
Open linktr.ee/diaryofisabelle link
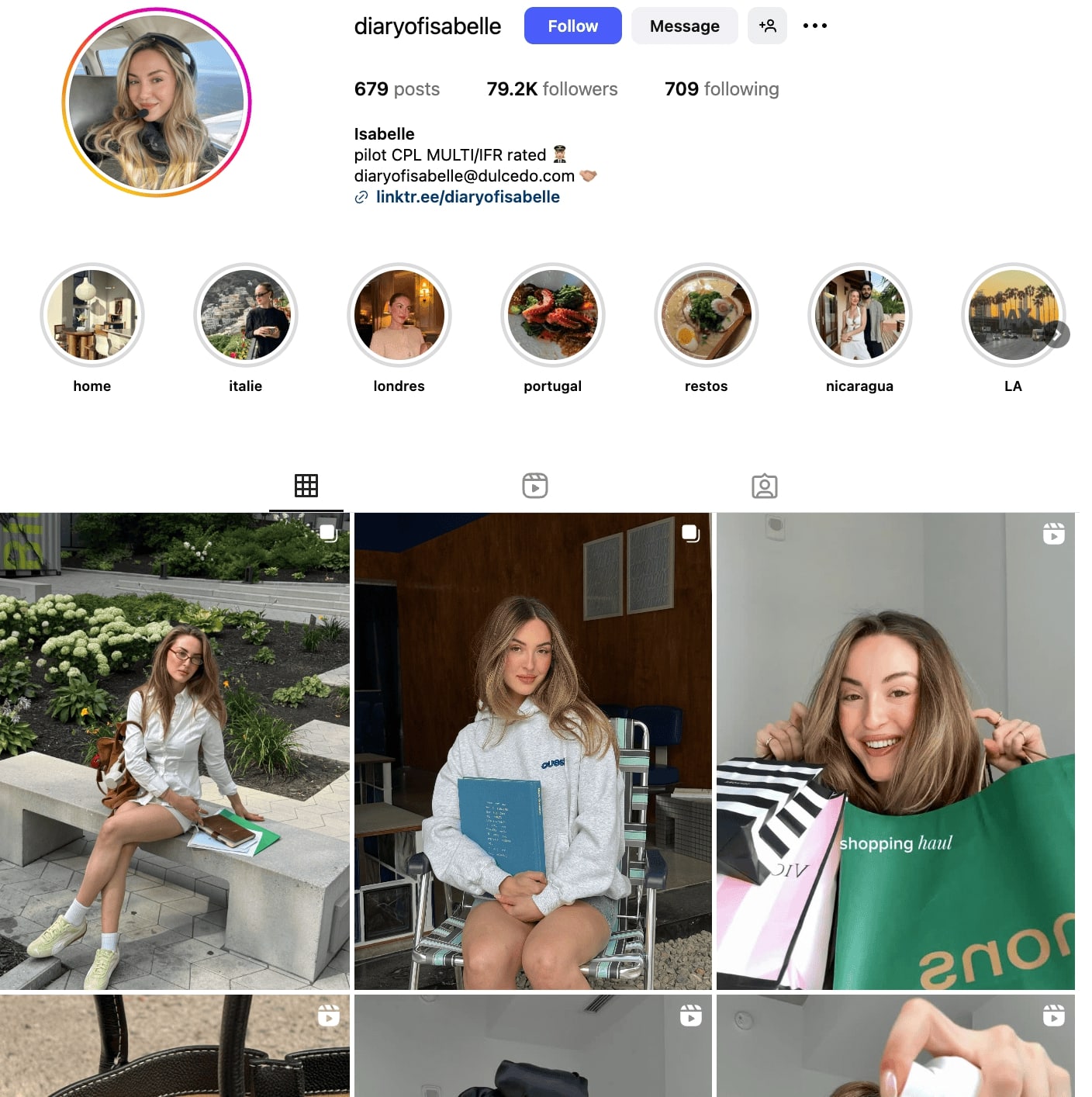(x=468, y=196)
